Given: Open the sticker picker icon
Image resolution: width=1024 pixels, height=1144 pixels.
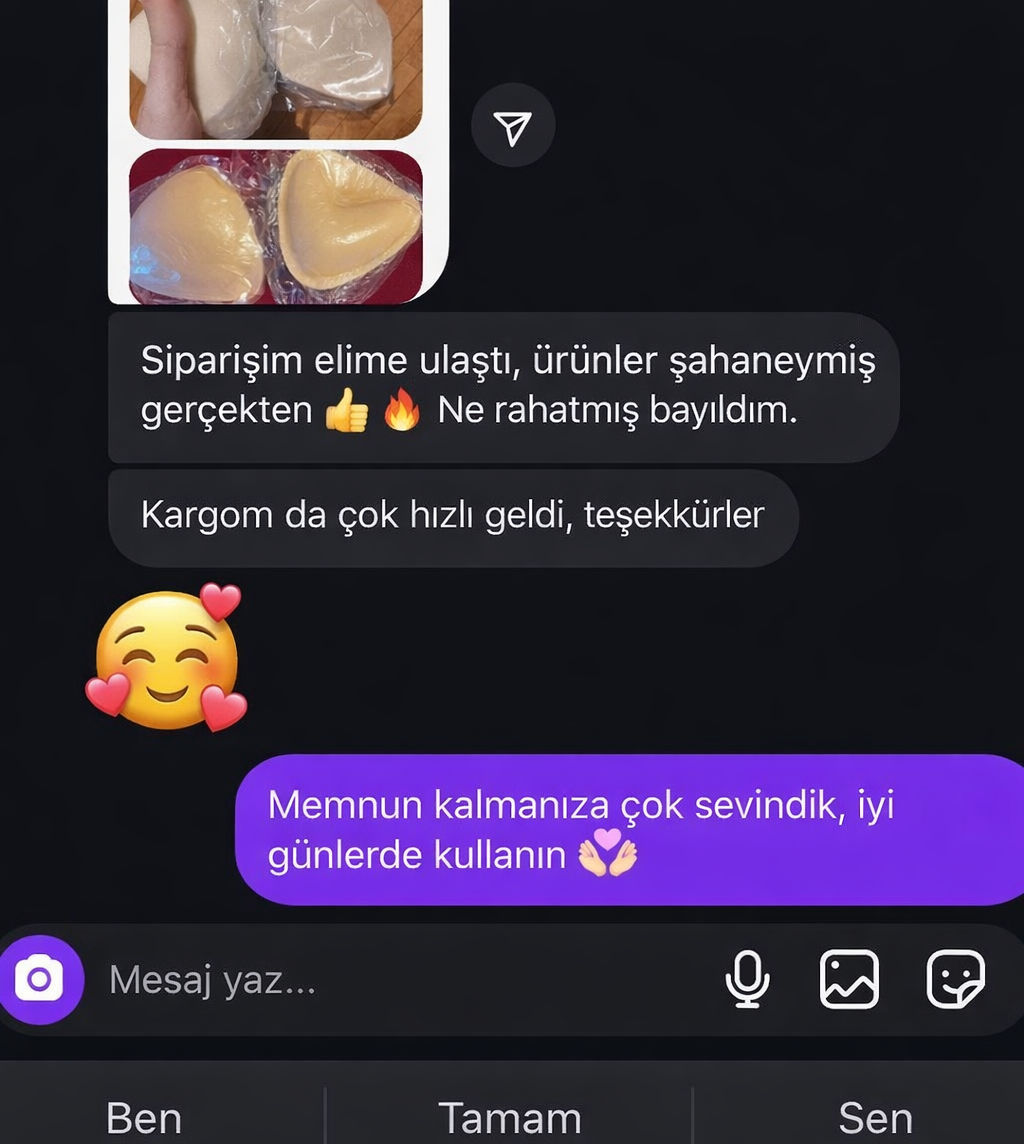Looking at the screenshot, I should coord(955,979).
